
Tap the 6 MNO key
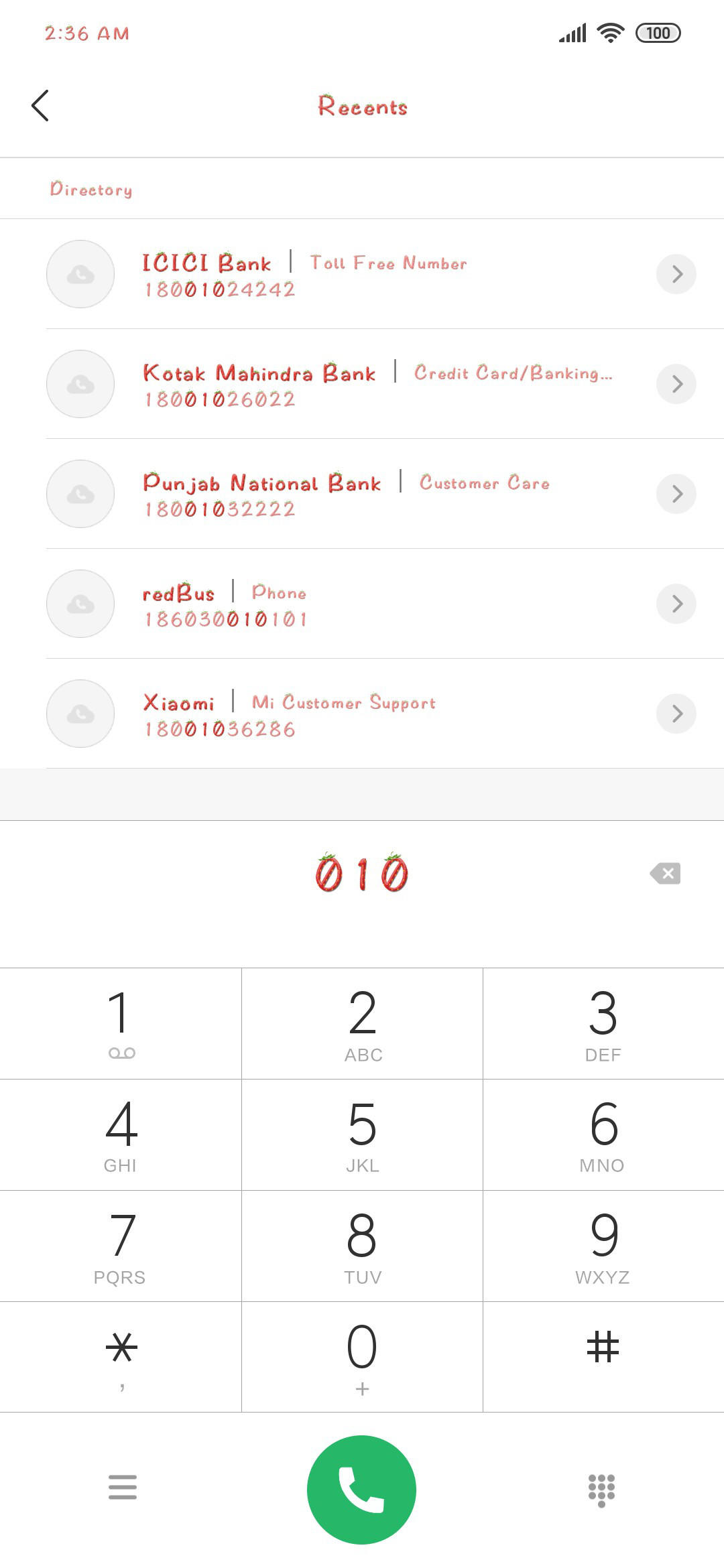click(603, 1134)
